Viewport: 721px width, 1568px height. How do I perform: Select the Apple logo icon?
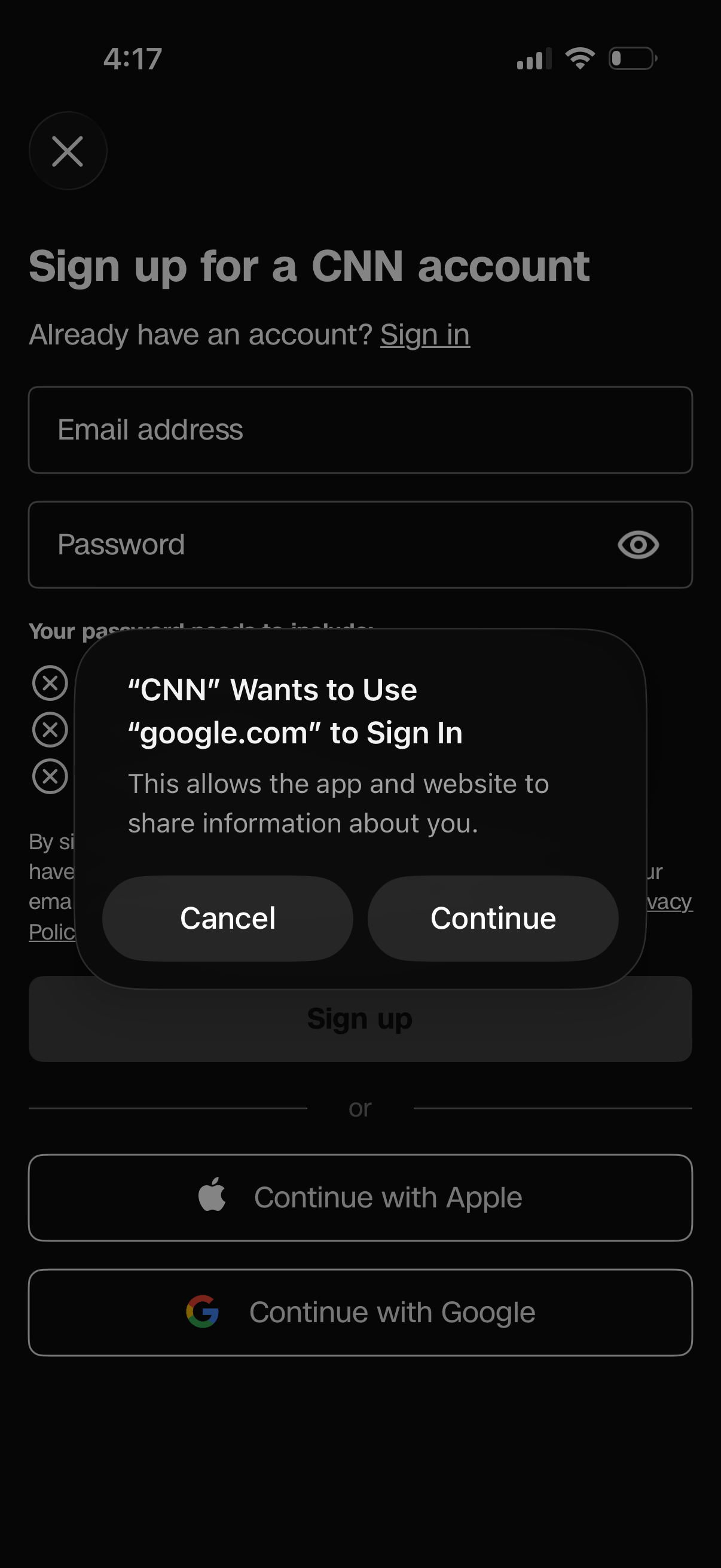point(212,1196)
